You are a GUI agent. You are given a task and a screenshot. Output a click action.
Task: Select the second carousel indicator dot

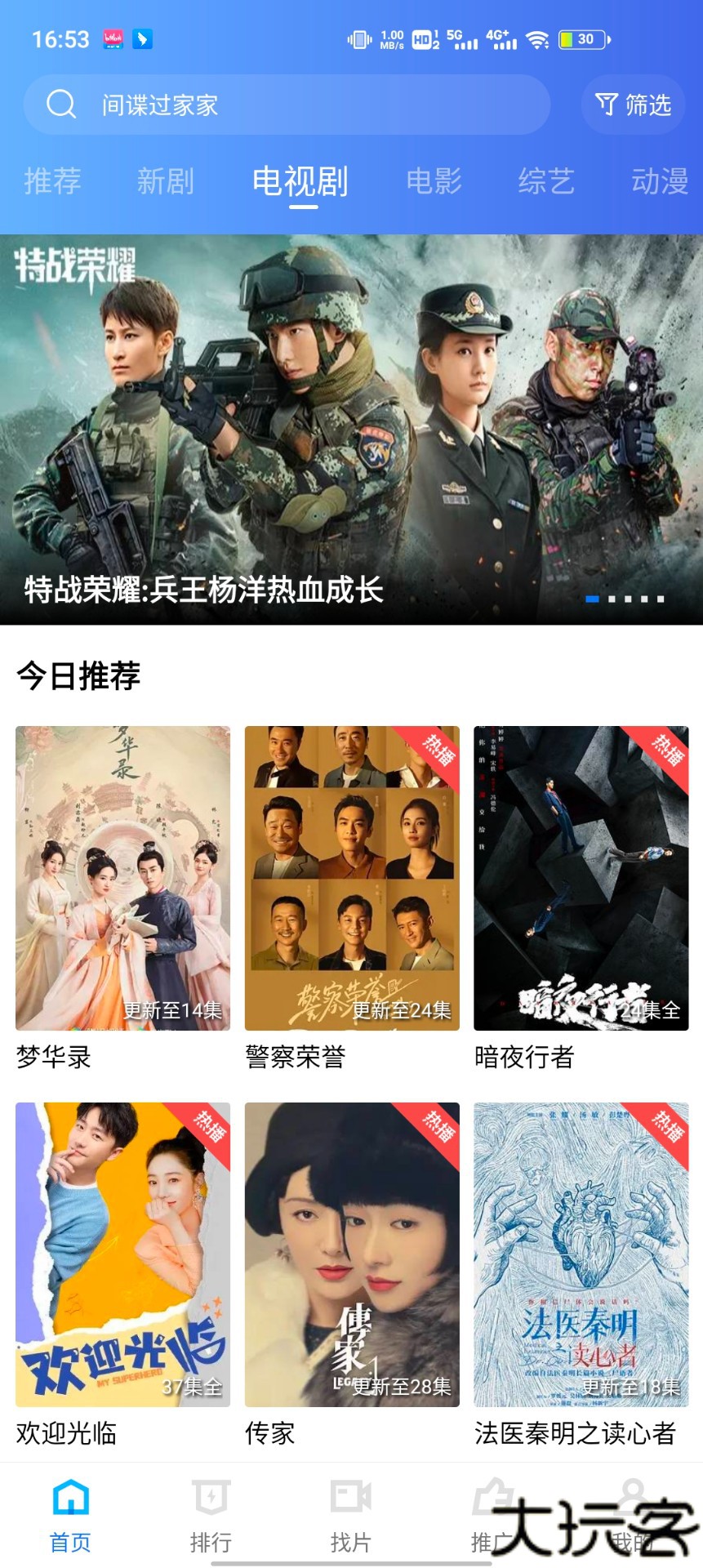612,599
